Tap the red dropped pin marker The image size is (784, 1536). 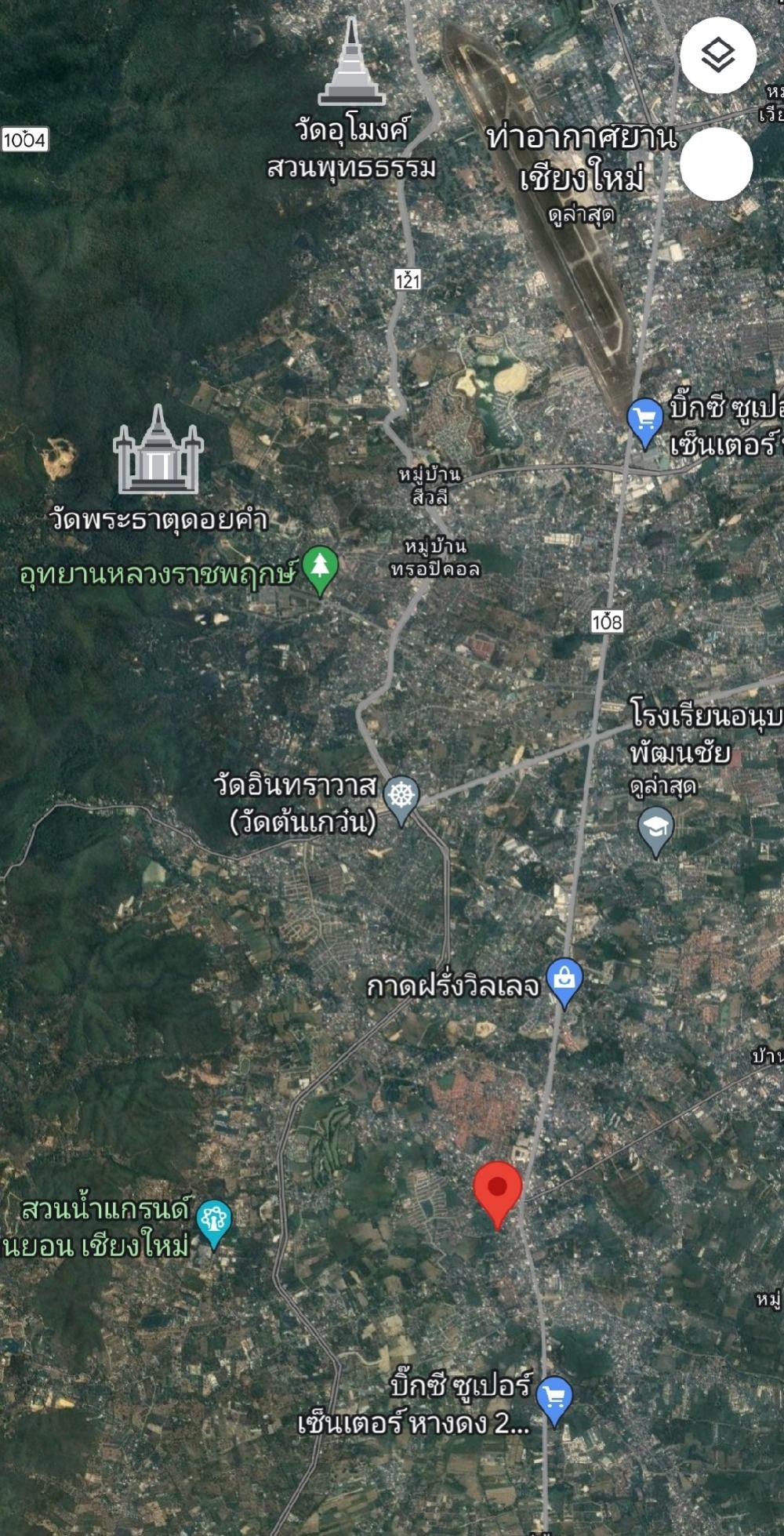point(498,1196)
